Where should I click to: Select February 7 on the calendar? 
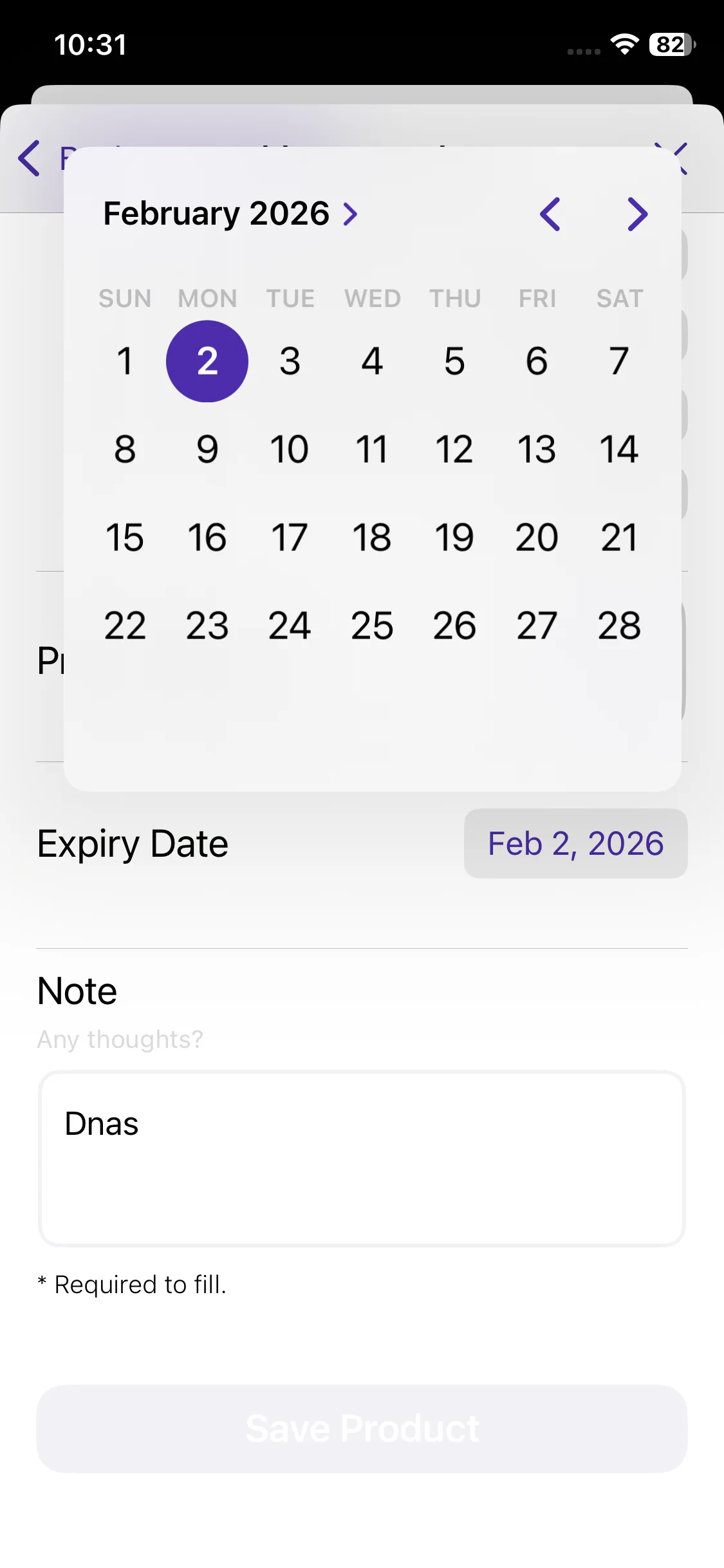[618, 361]
